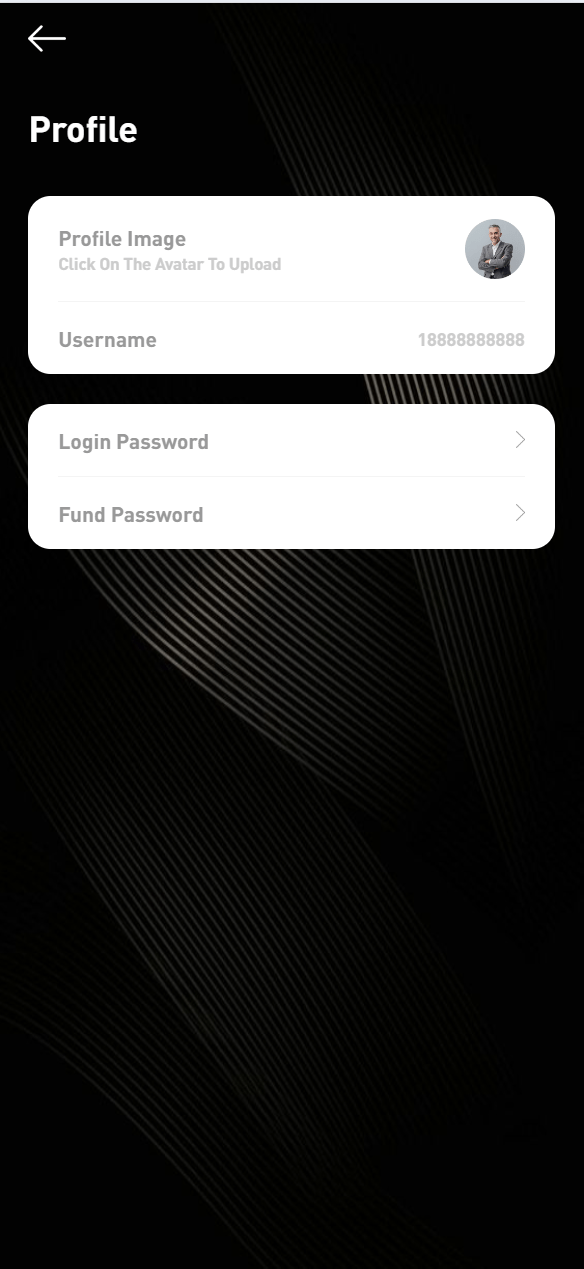Tap the avatar to upload profile image
Viewport: 584px width, 1269px height.
(x=495, y=249)
